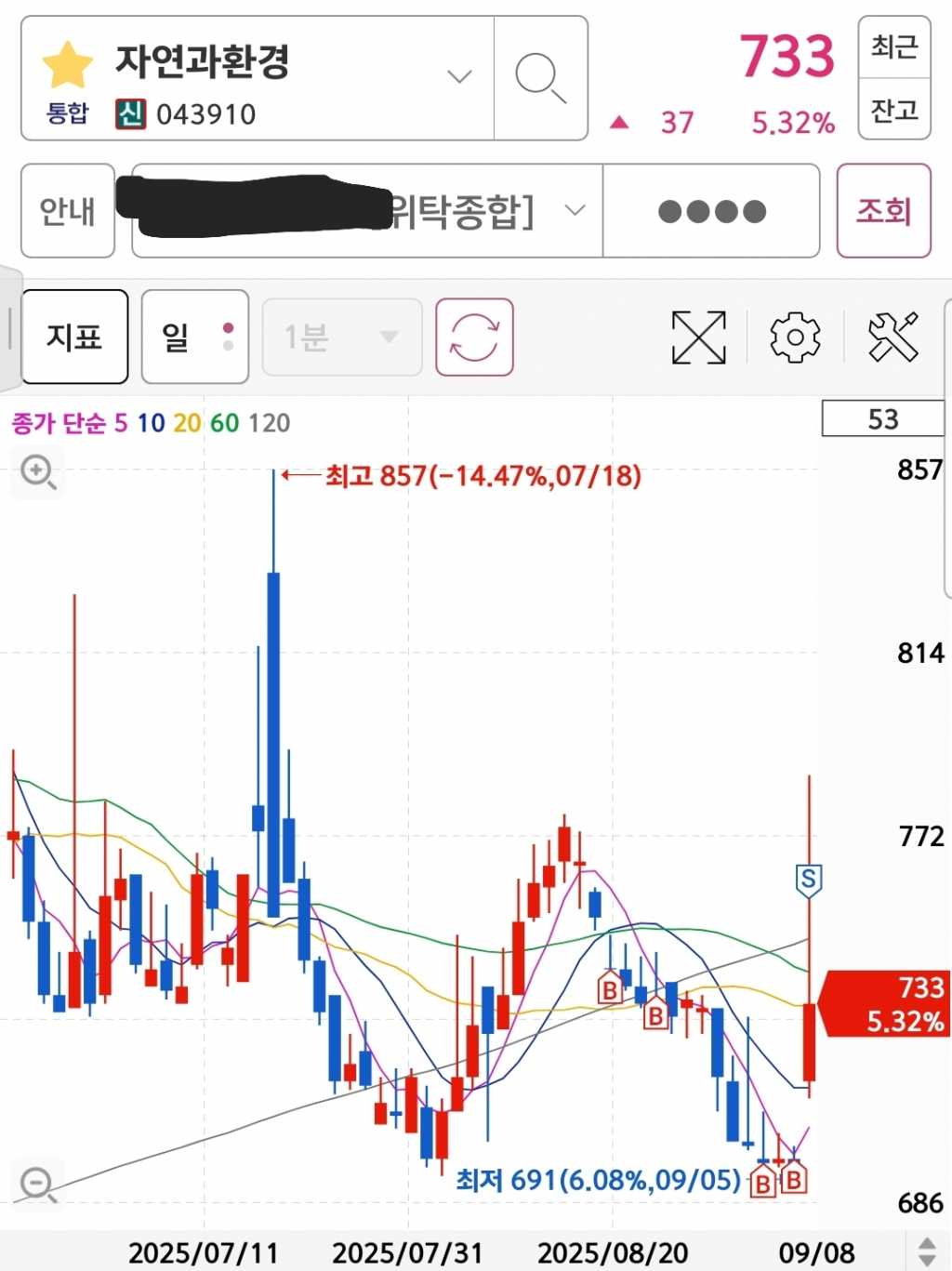The image size is (952, 1271).
Task: Open the 잔고 balance view
Action: (893, 111)
